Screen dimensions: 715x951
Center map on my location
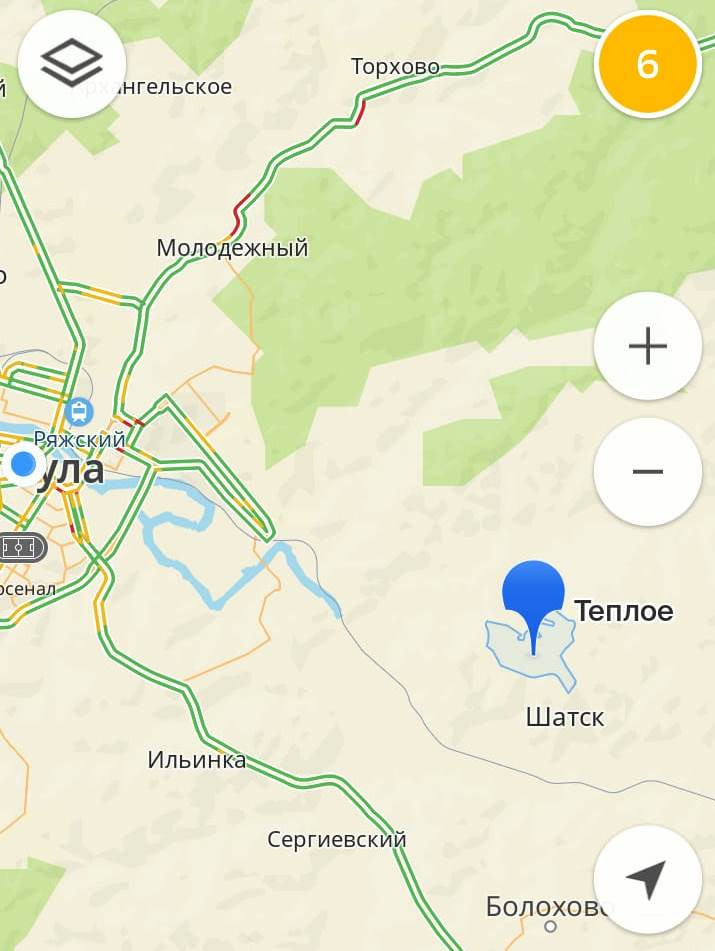(647, 880)
